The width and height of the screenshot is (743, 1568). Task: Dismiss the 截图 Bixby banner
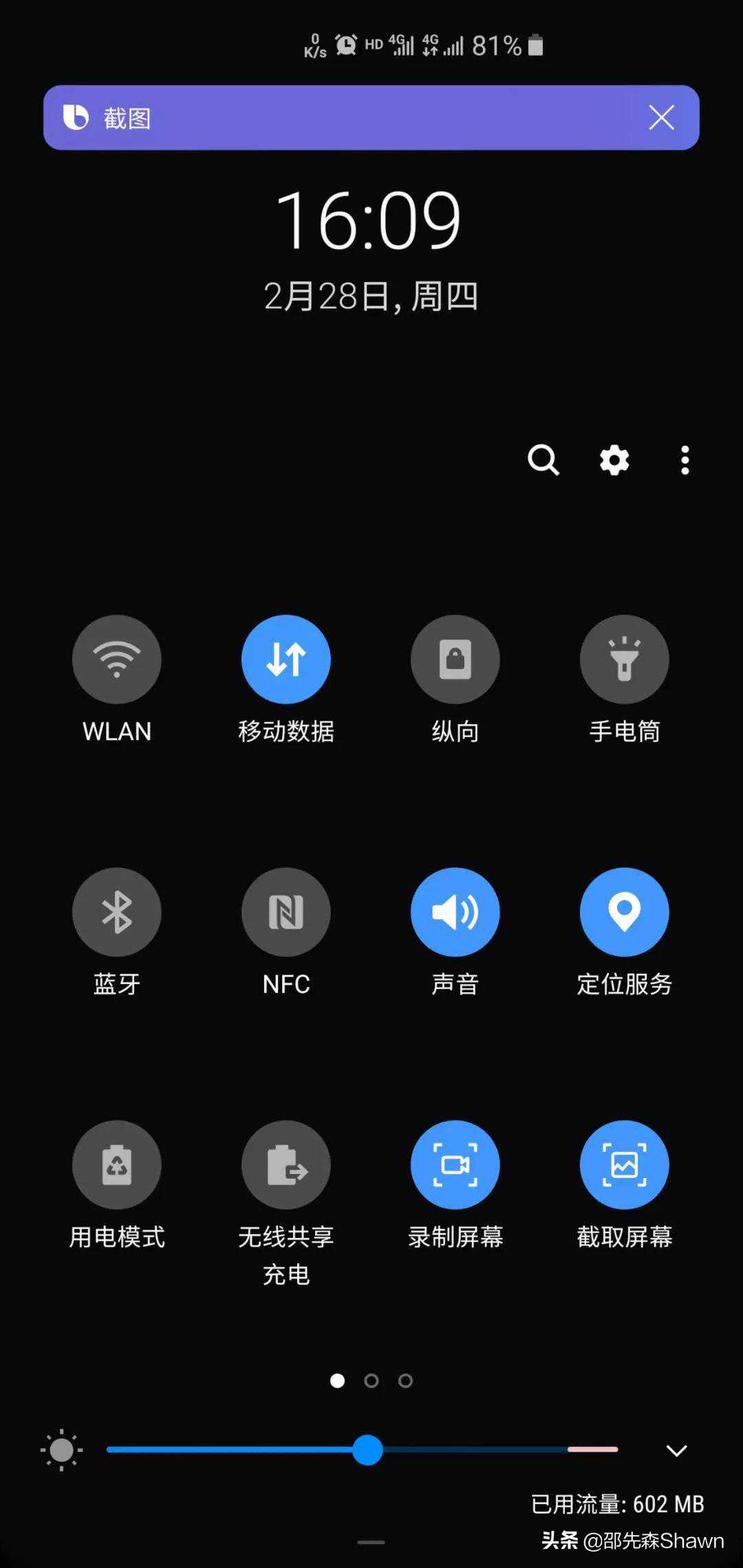[x=661, y=118]
